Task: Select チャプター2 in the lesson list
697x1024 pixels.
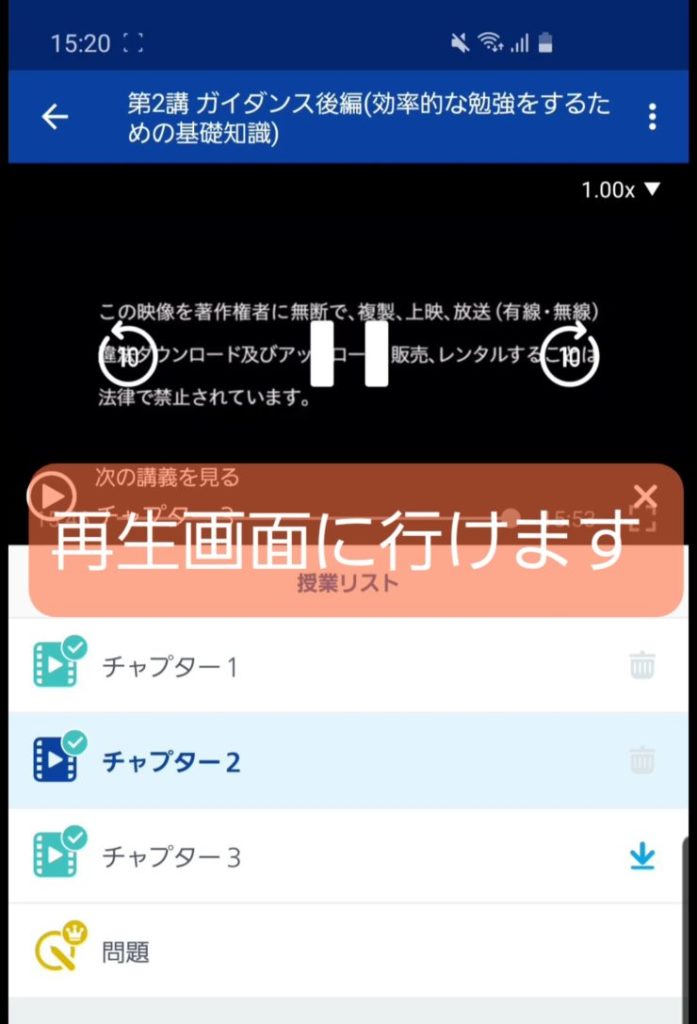Action: point(170,762)
